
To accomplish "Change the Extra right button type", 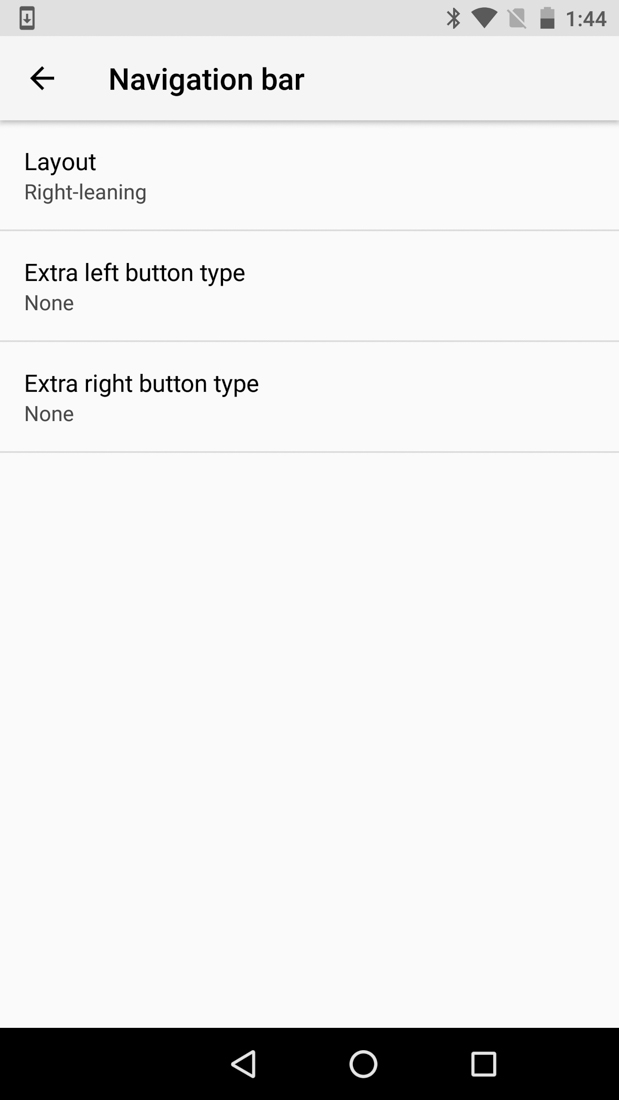I will point(309,397).
